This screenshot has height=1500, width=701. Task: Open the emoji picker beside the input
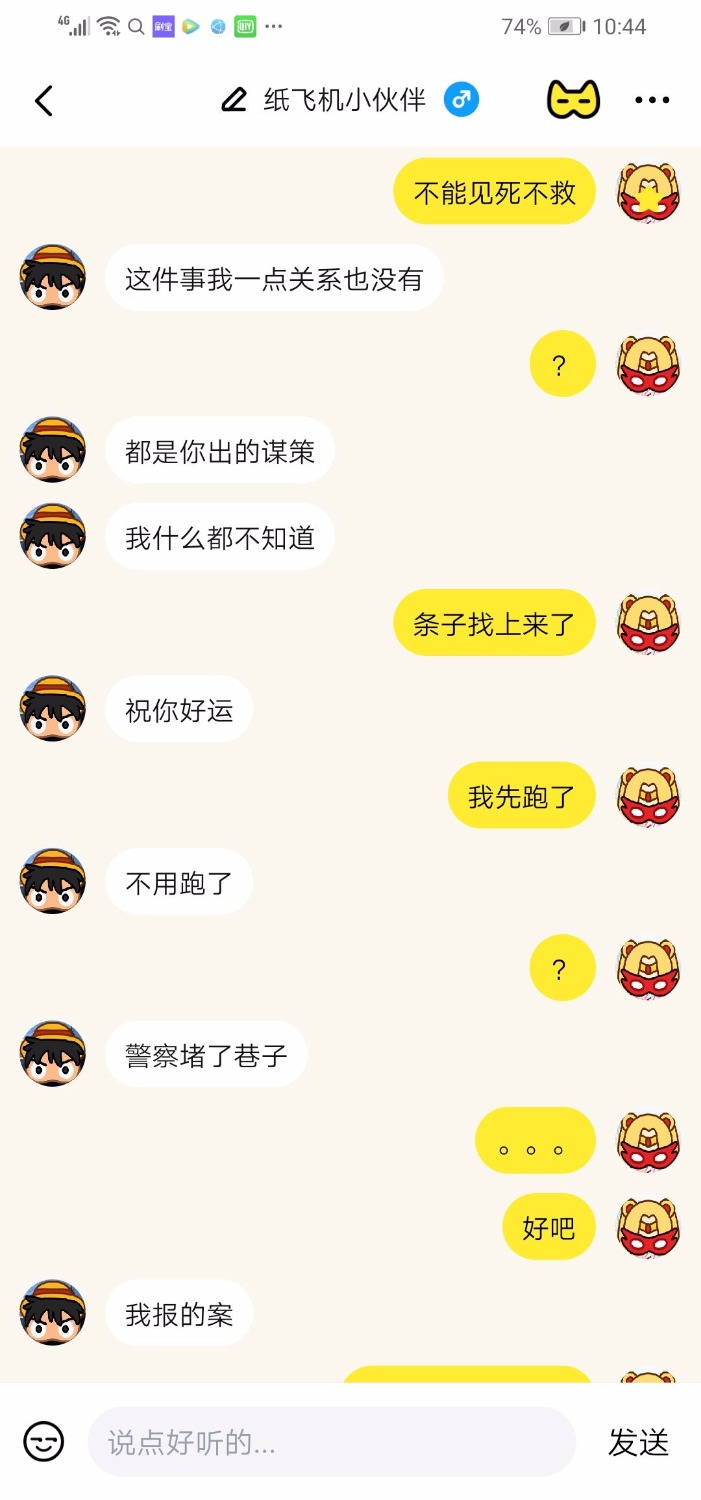coord(44,1442)
